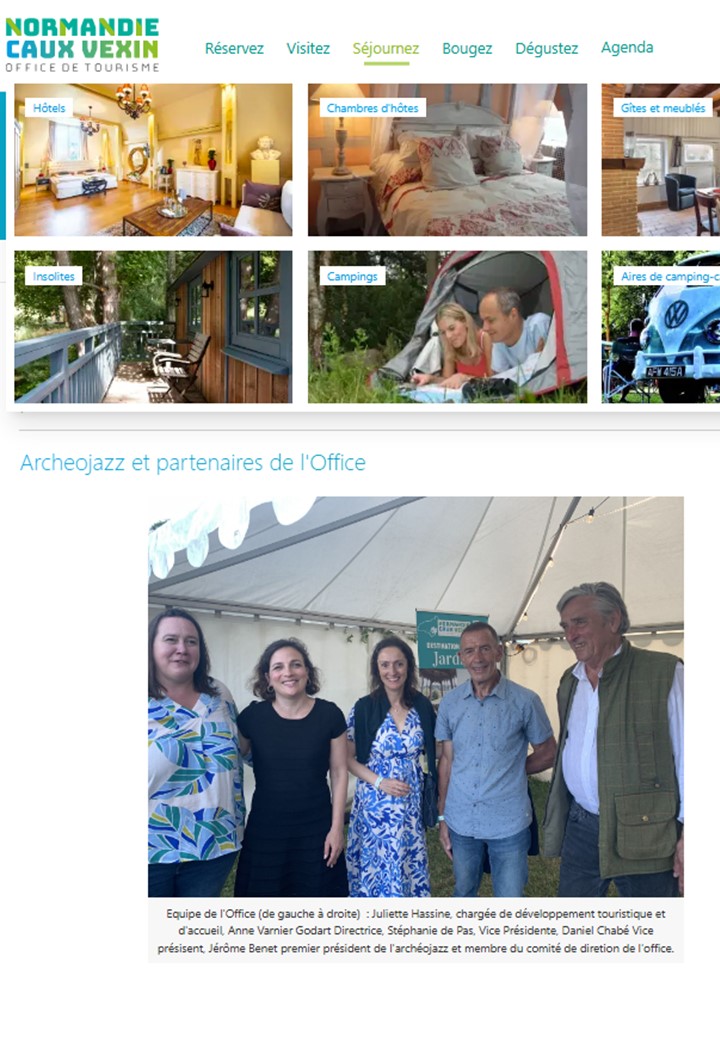This screenshot has width=720, height=1040.
Task: Open the Campings tile
Action: pyautogui.click(x=447, y=327)
